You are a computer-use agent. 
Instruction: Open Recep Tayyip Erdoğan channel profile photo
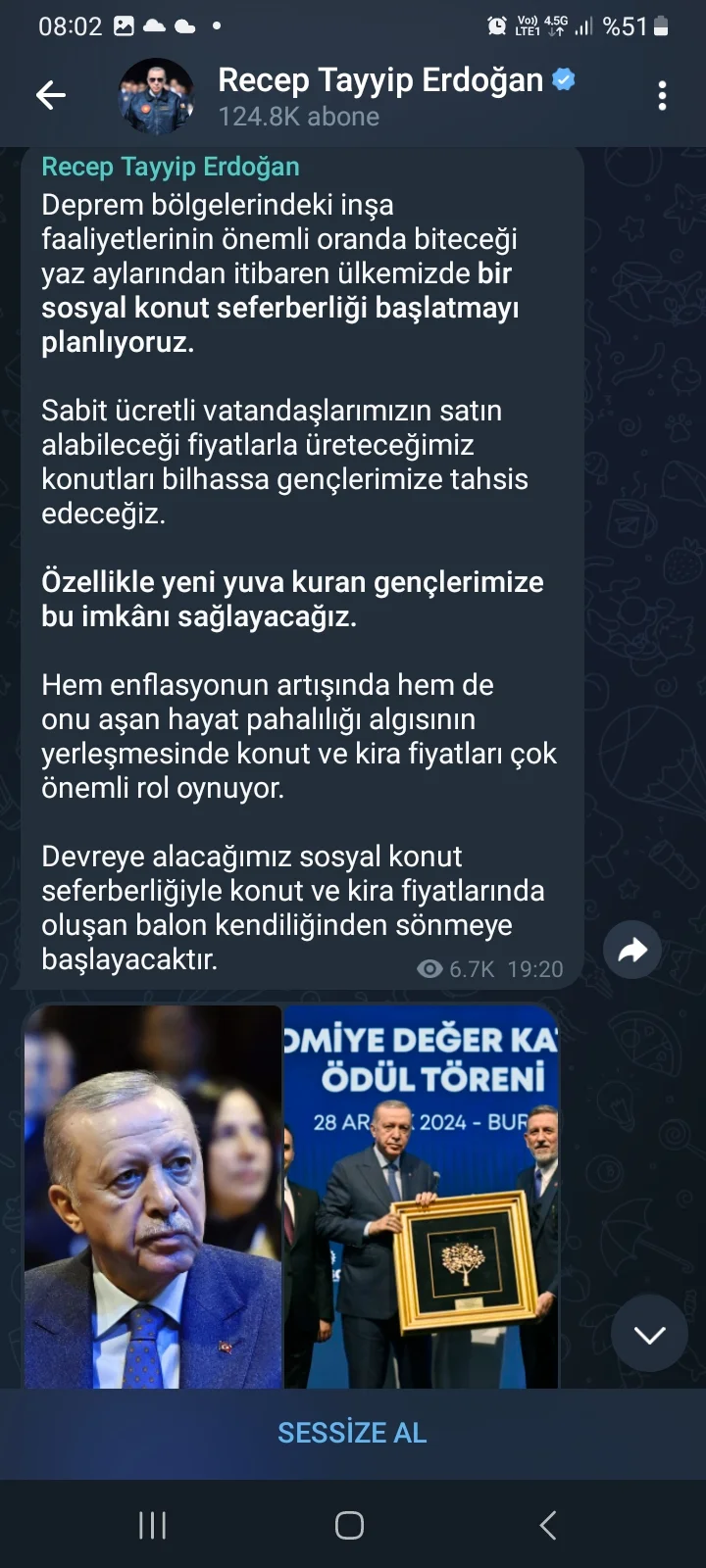coord(157,94)
